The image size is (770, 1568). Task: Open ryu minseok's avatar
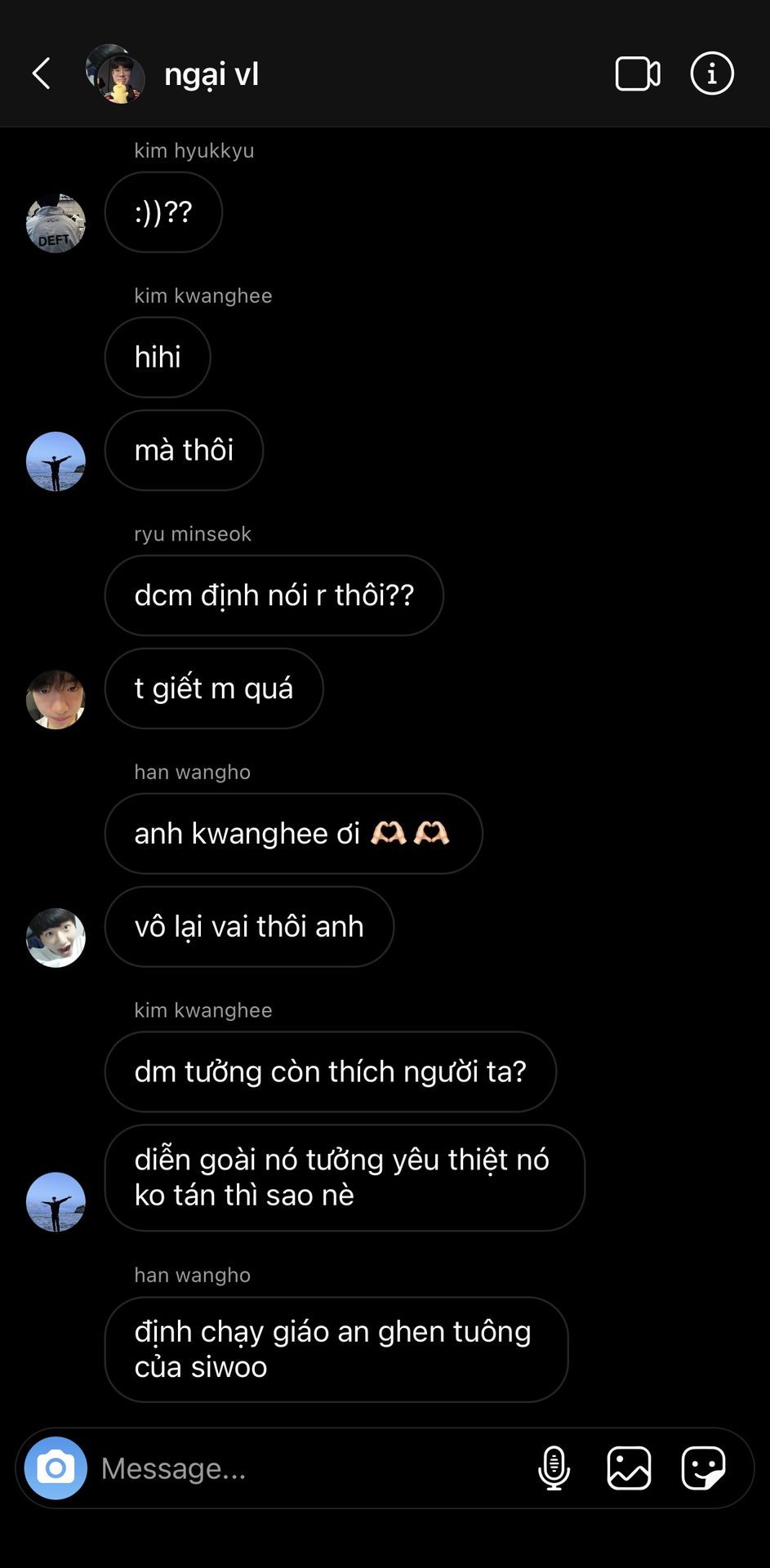pos(56,699)
